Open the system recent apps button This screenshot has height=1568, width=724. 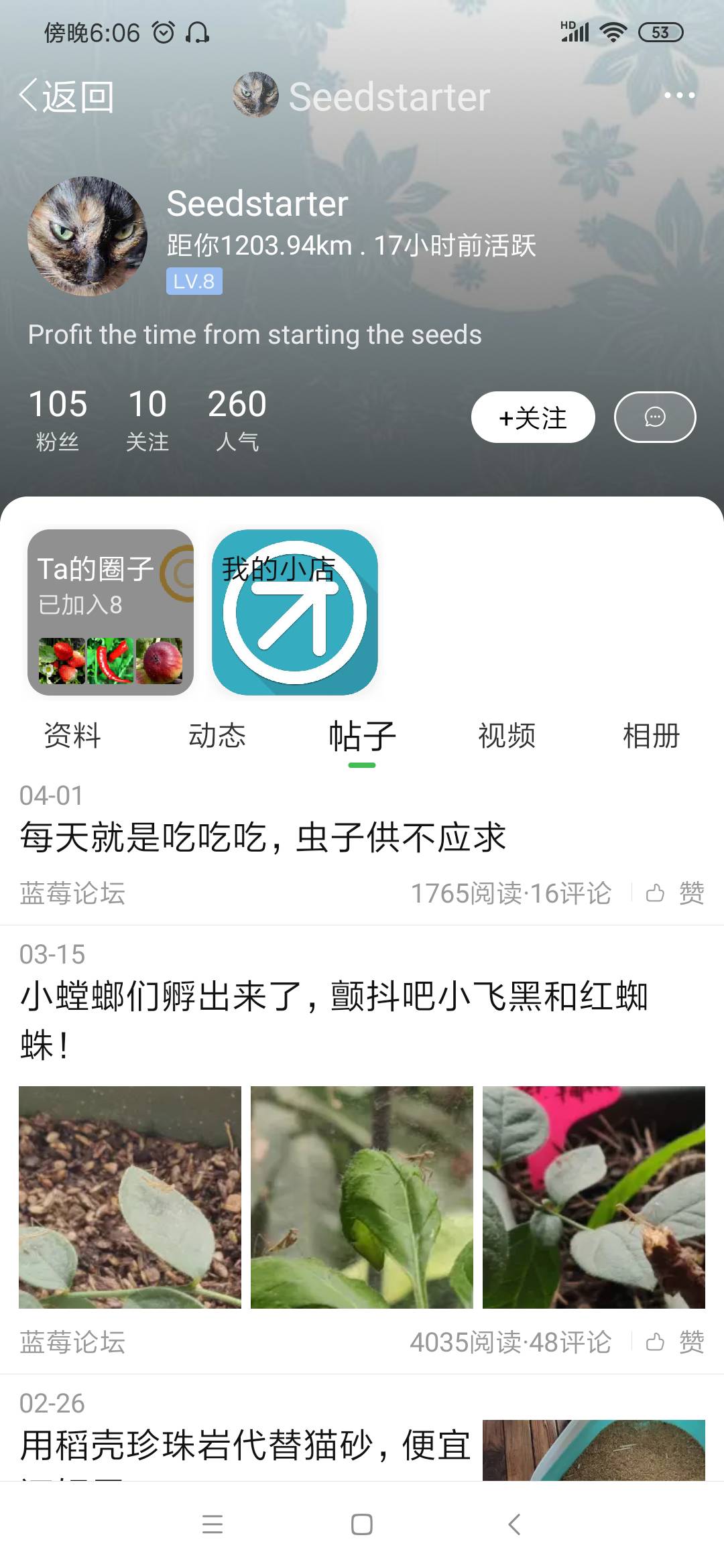pos(212,1524)
